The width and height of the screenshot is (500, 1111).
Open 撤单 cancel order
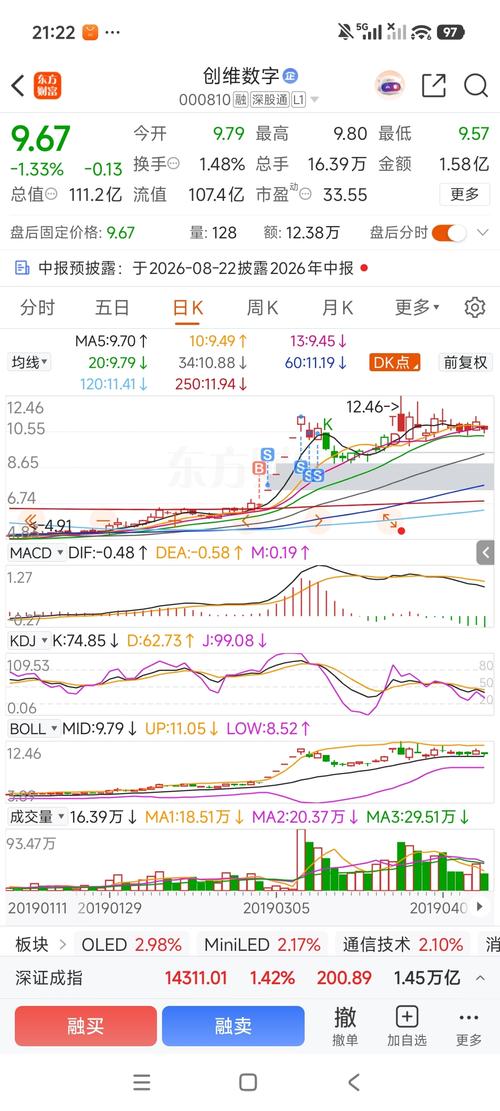tap(345, 1026)
